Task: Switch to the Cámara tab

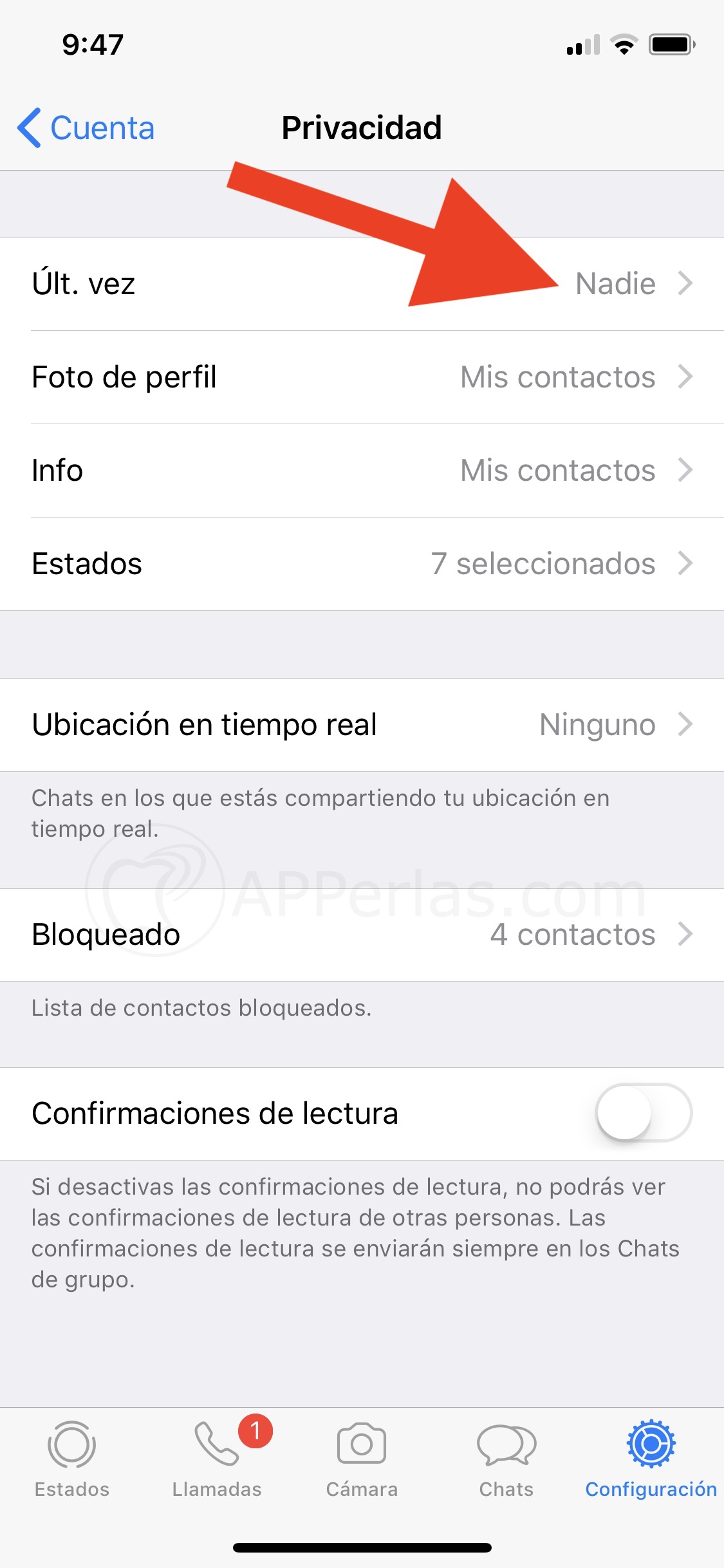Action: pos(362,1460)
